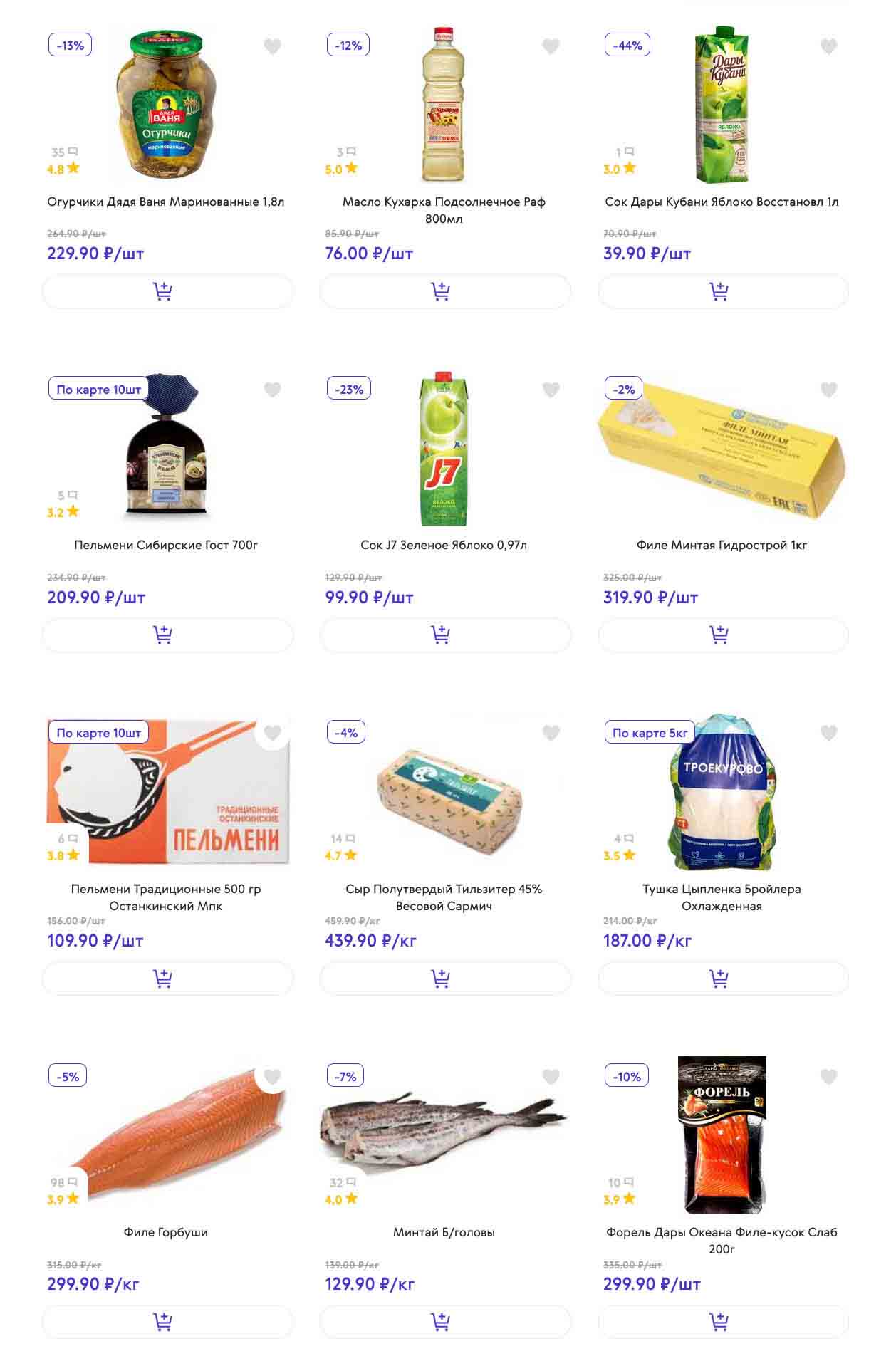Open Филе Минтая Гидрострой product page
896x1366 pixels.
coord(722,545)
